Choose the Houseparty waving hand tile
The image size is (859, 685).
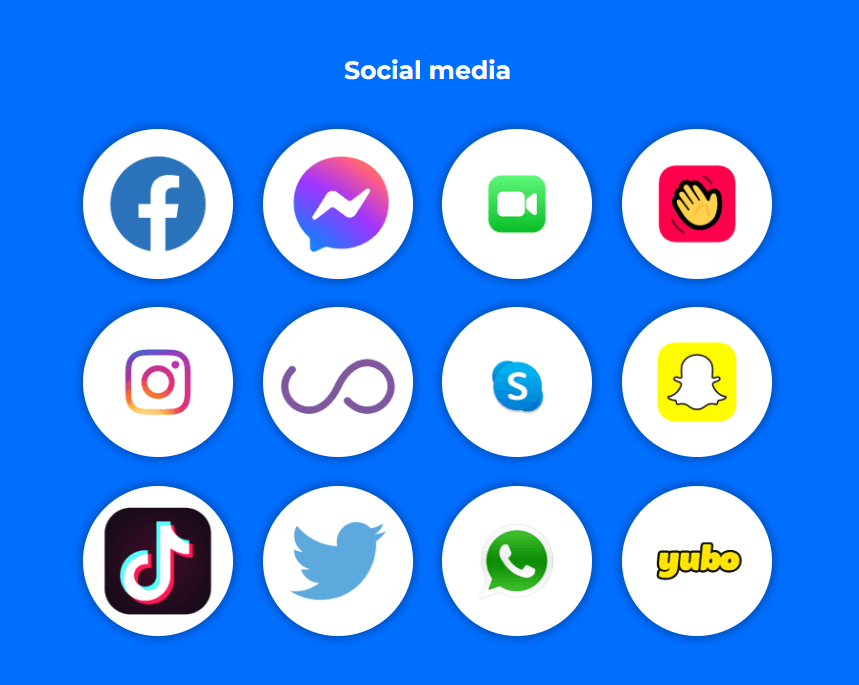697,204
